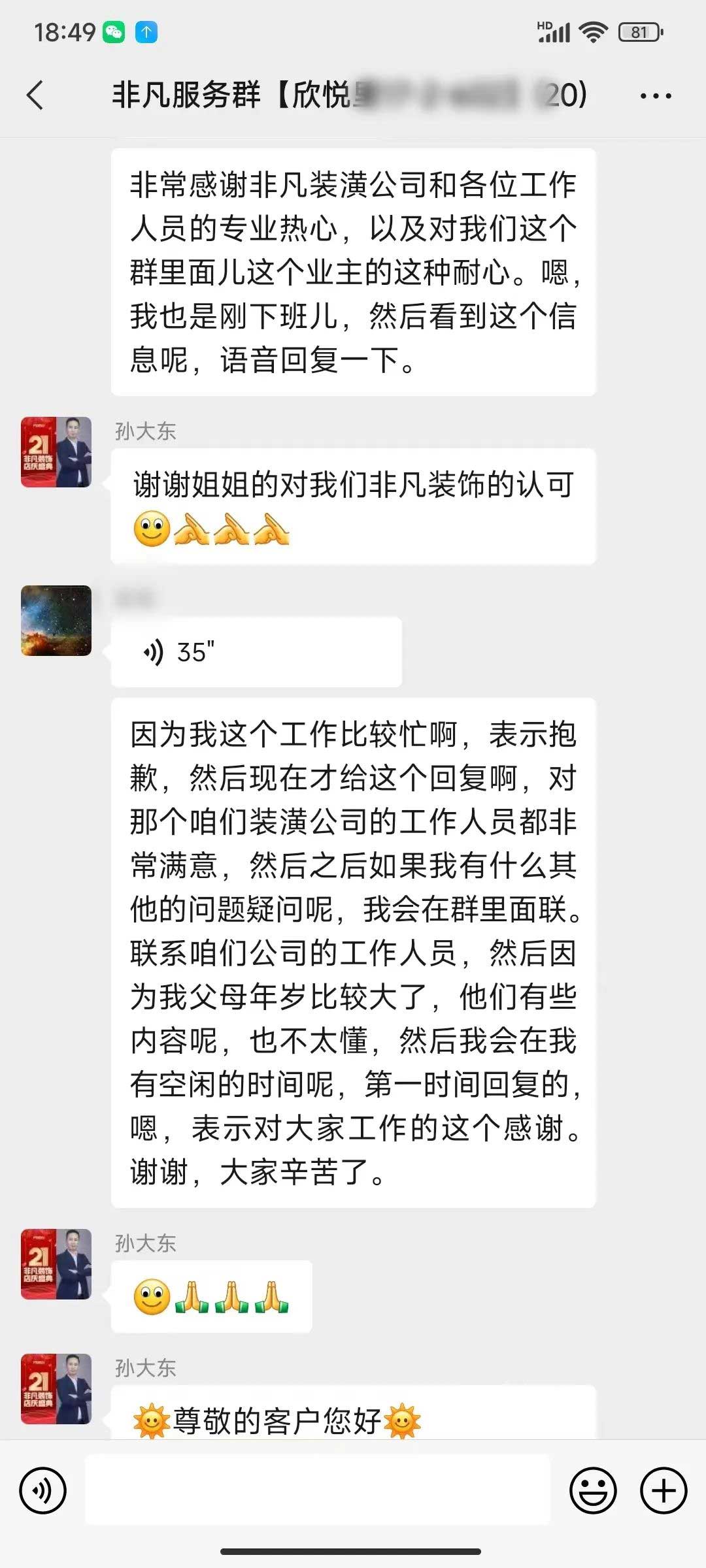Go back from the group chat
The width and height of the screenshot is (706, 1568).
[35, 95]
